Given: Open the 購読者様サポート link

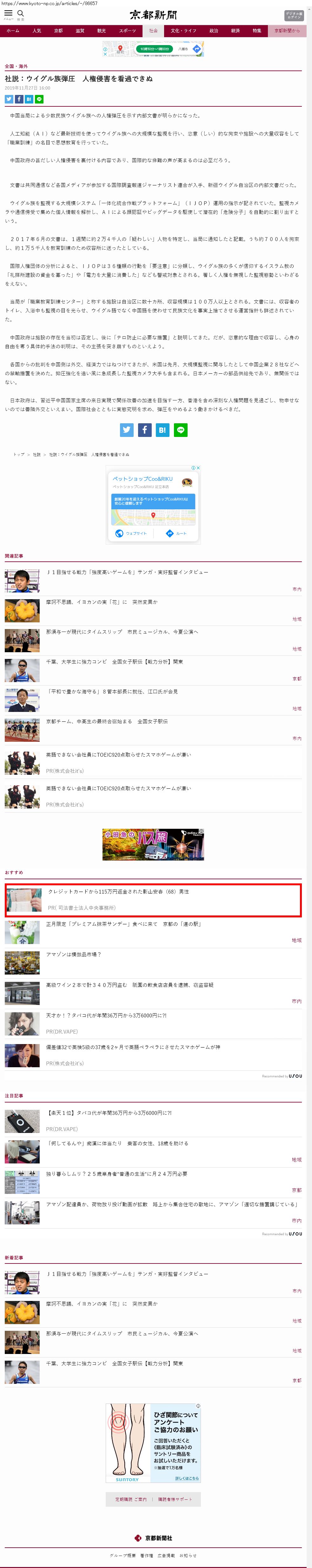Looking at the screenshot, I should [x=175, y=1499].
